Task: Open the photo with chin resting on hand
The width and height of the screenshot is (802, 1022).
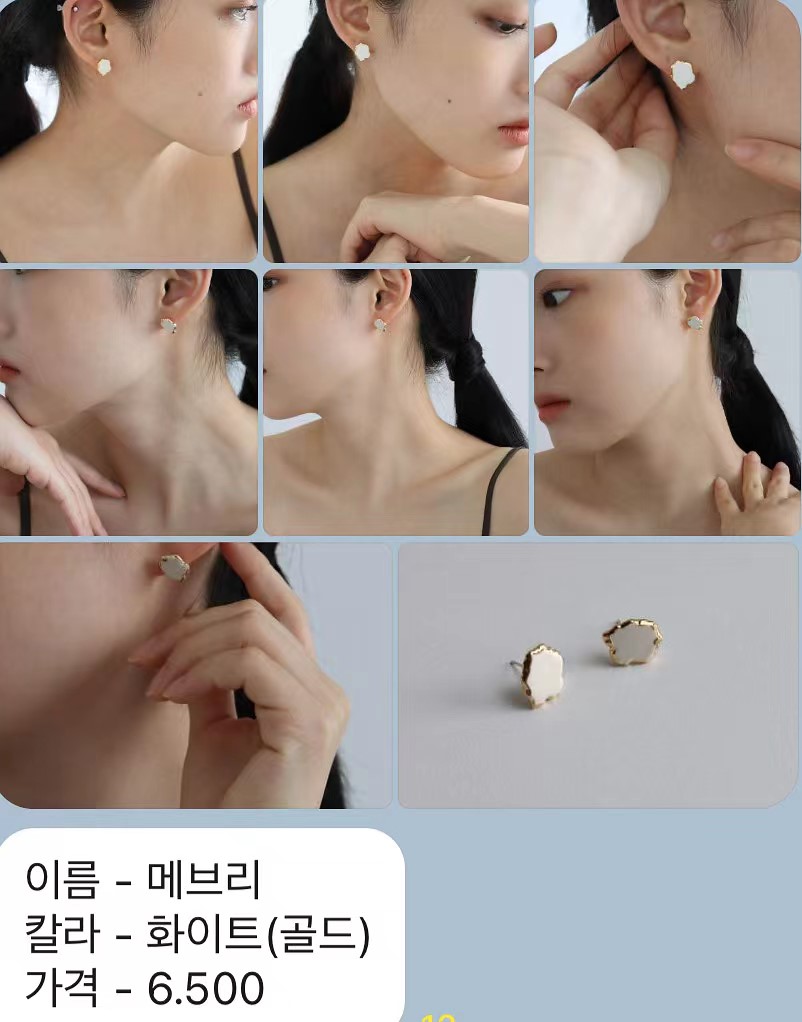Action: (128, 402)
